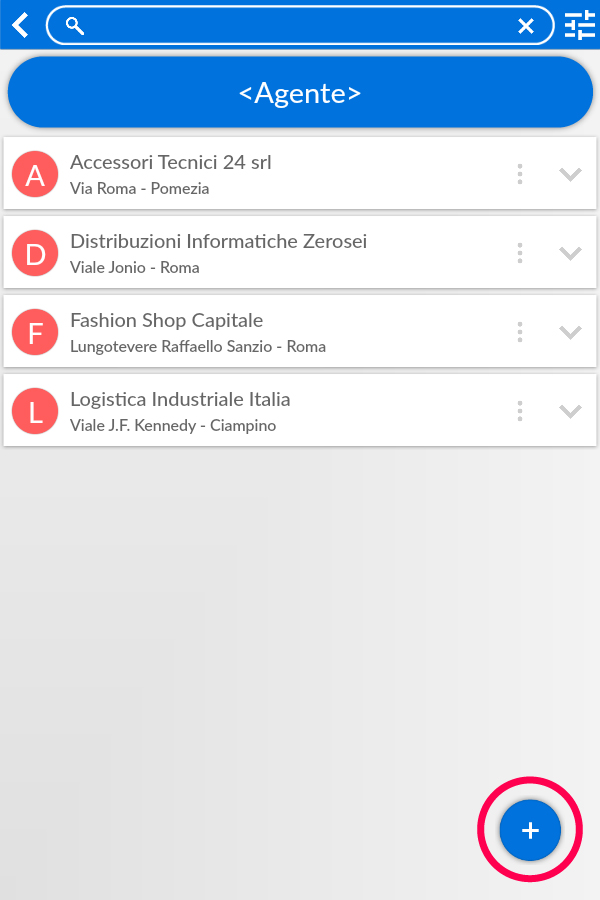Open options for Distribuzioni Informatiche Zerosei
This screenshot has width=600, height=900.
[520, 253]
